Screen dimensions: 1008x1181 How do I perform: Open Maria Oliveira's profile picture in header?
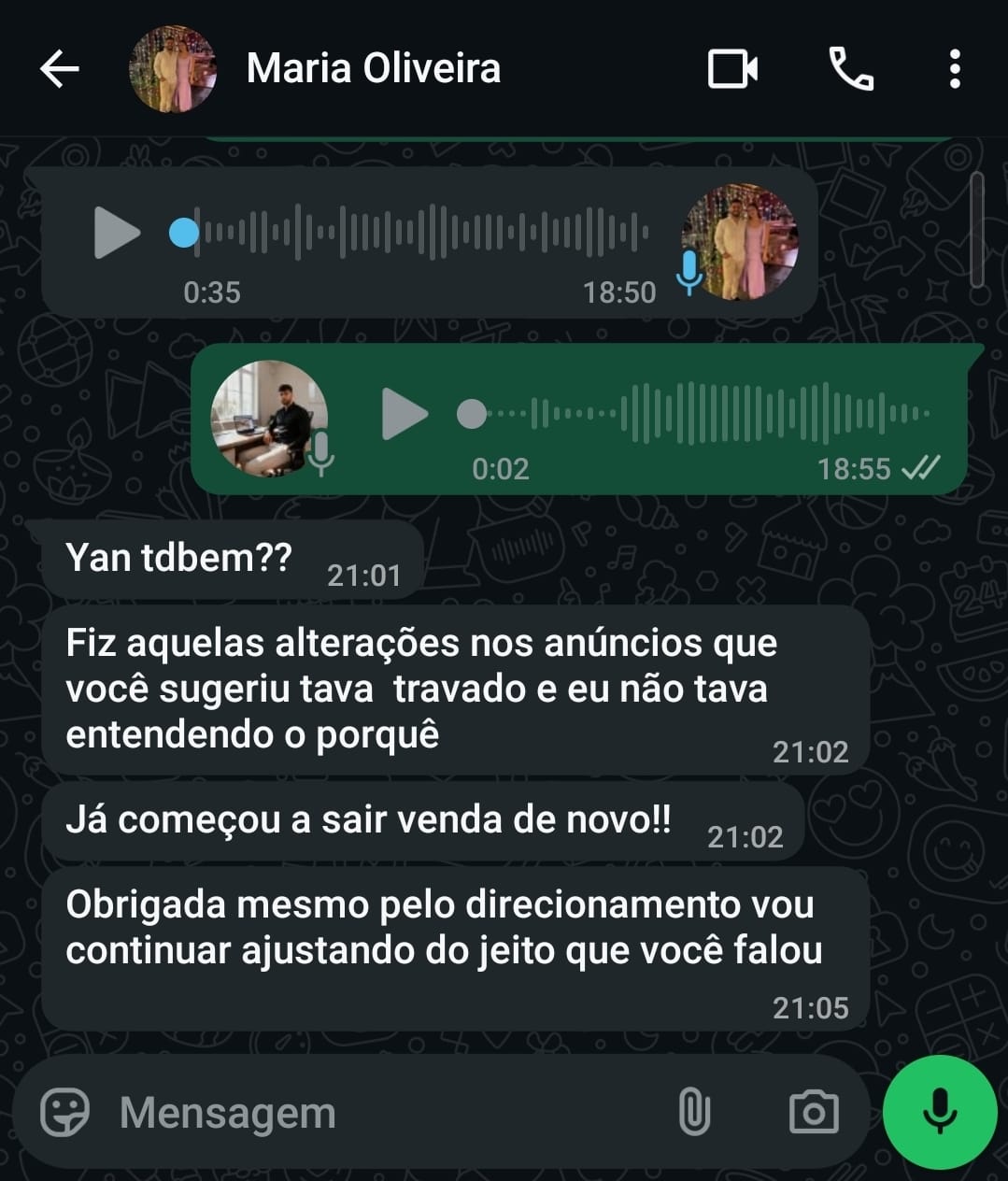pos(173,69)
